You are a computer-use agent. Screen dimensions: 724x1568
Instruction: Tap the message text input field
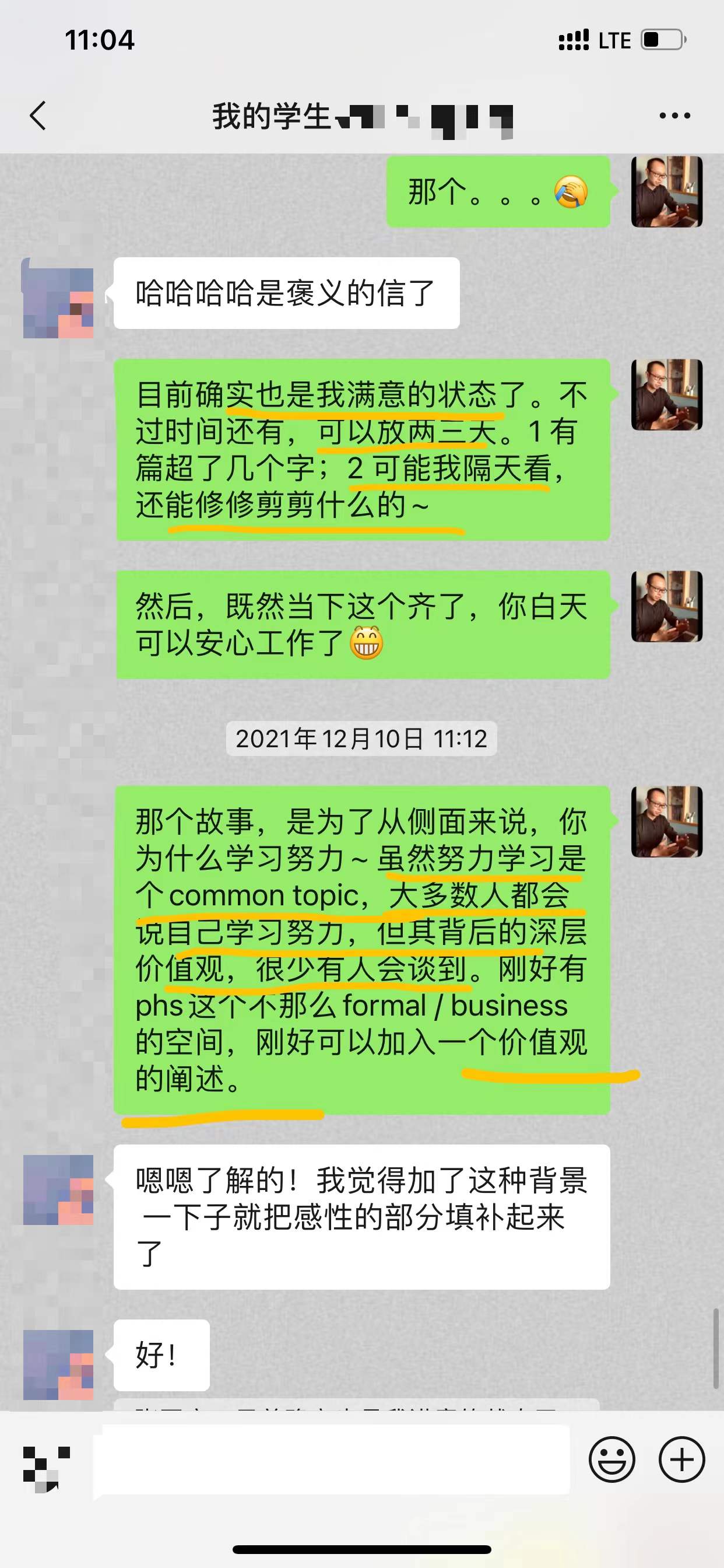332,1459
